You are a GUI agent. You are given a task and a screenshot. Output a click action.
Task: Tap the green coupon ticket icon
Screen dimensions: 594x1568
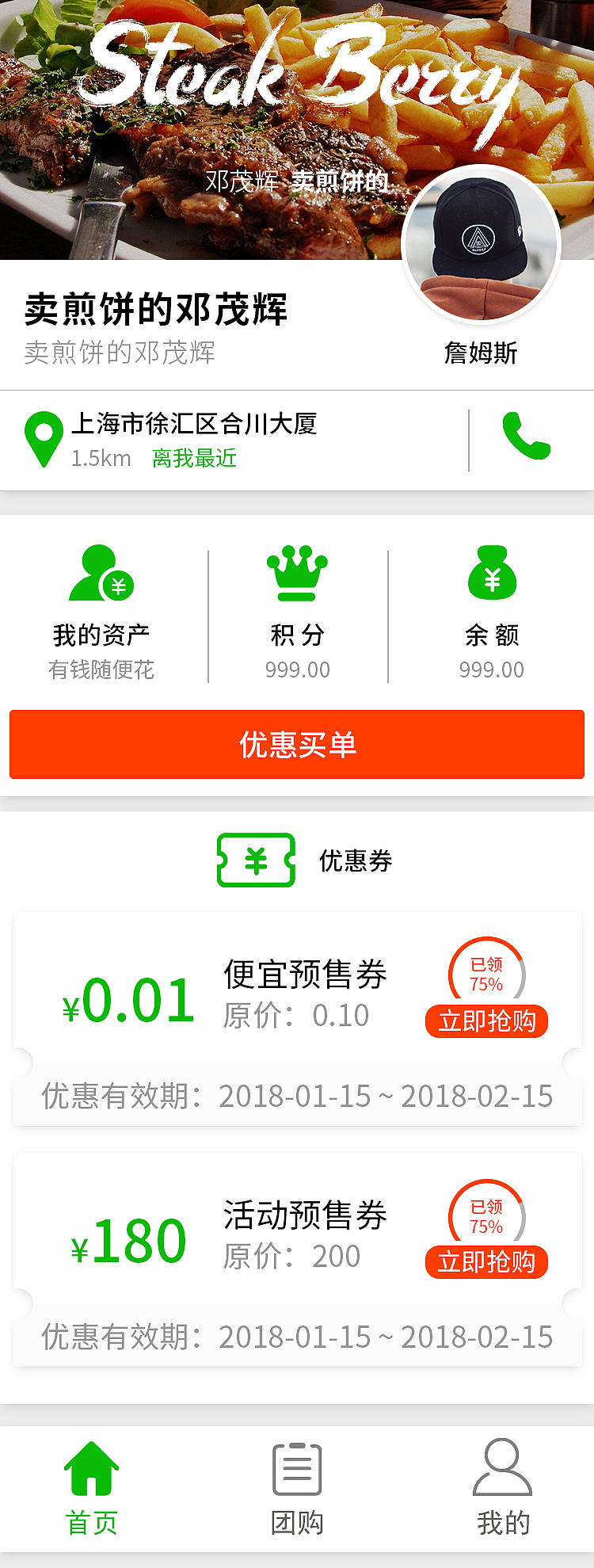(255, 861)
